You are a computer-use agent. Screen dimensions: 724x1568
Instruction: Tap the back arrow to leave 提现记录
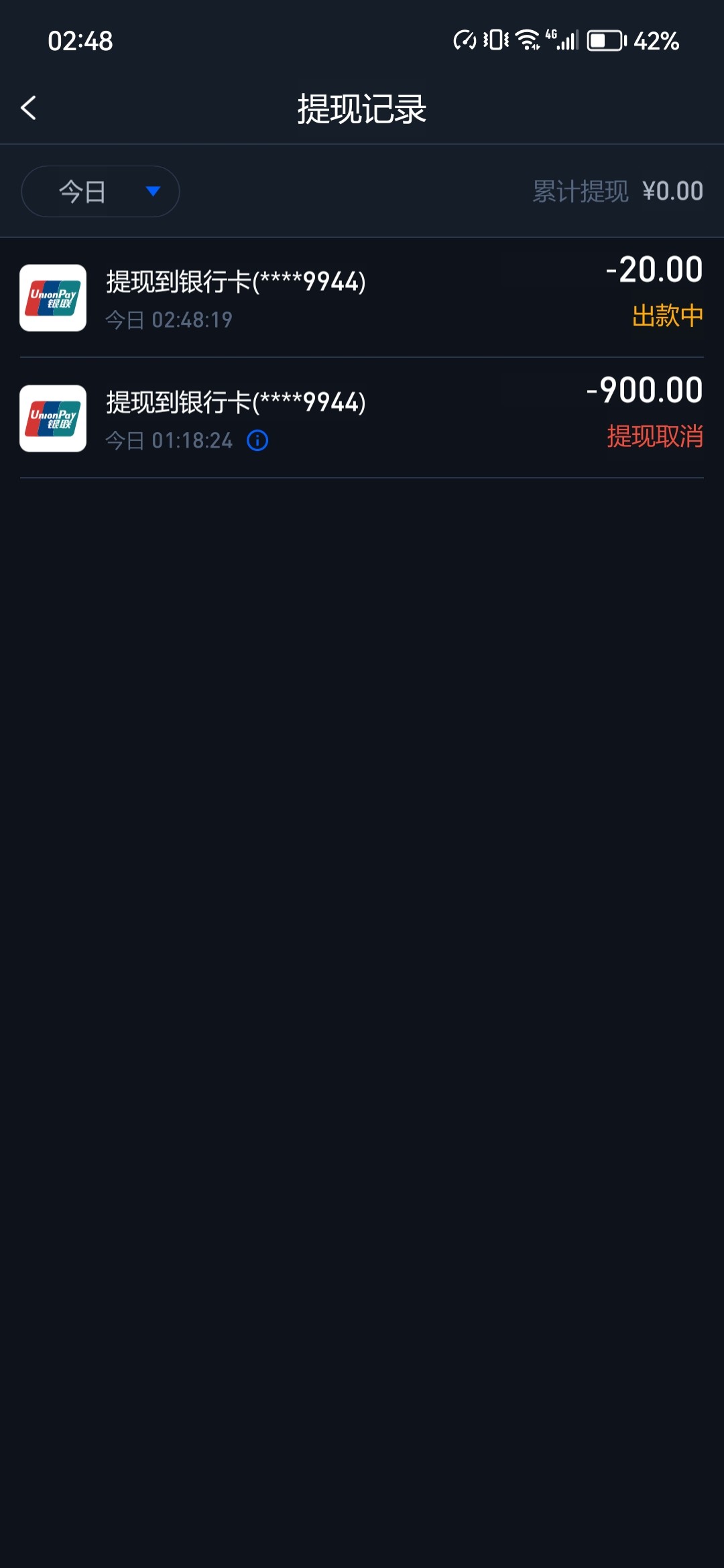coord(29,108)
